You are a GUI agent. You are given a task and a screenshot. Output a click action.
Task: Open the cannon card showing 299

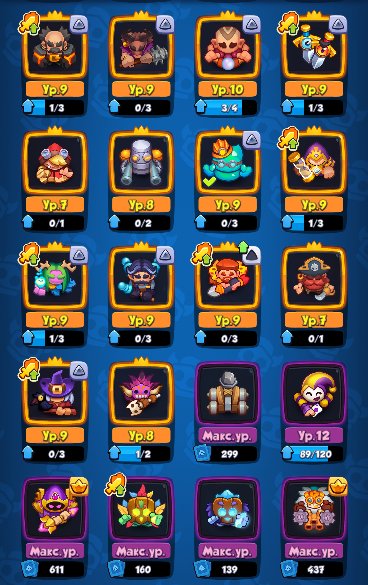coord(228,412)
